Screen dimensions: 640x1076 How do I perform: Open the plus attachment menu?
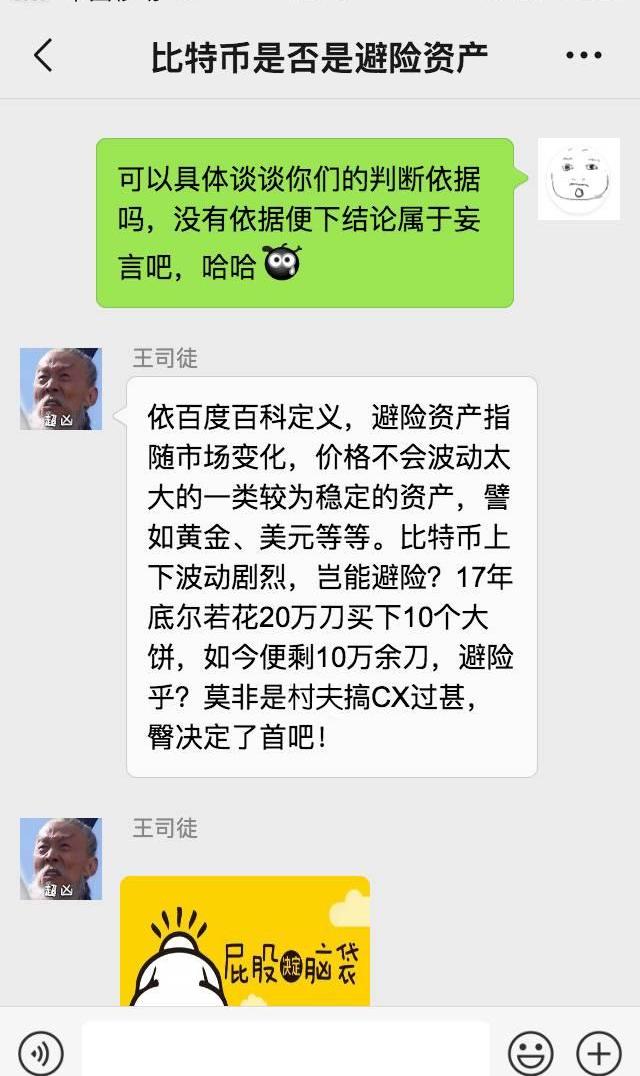click(x=598, y=1052)
